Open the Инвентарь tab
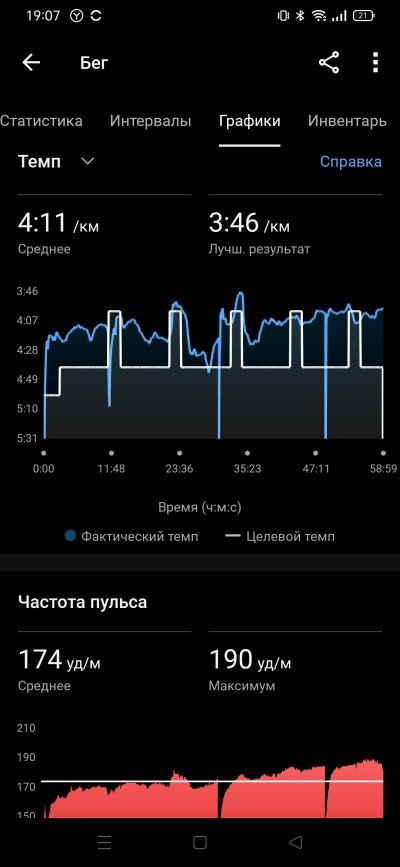 347,121
